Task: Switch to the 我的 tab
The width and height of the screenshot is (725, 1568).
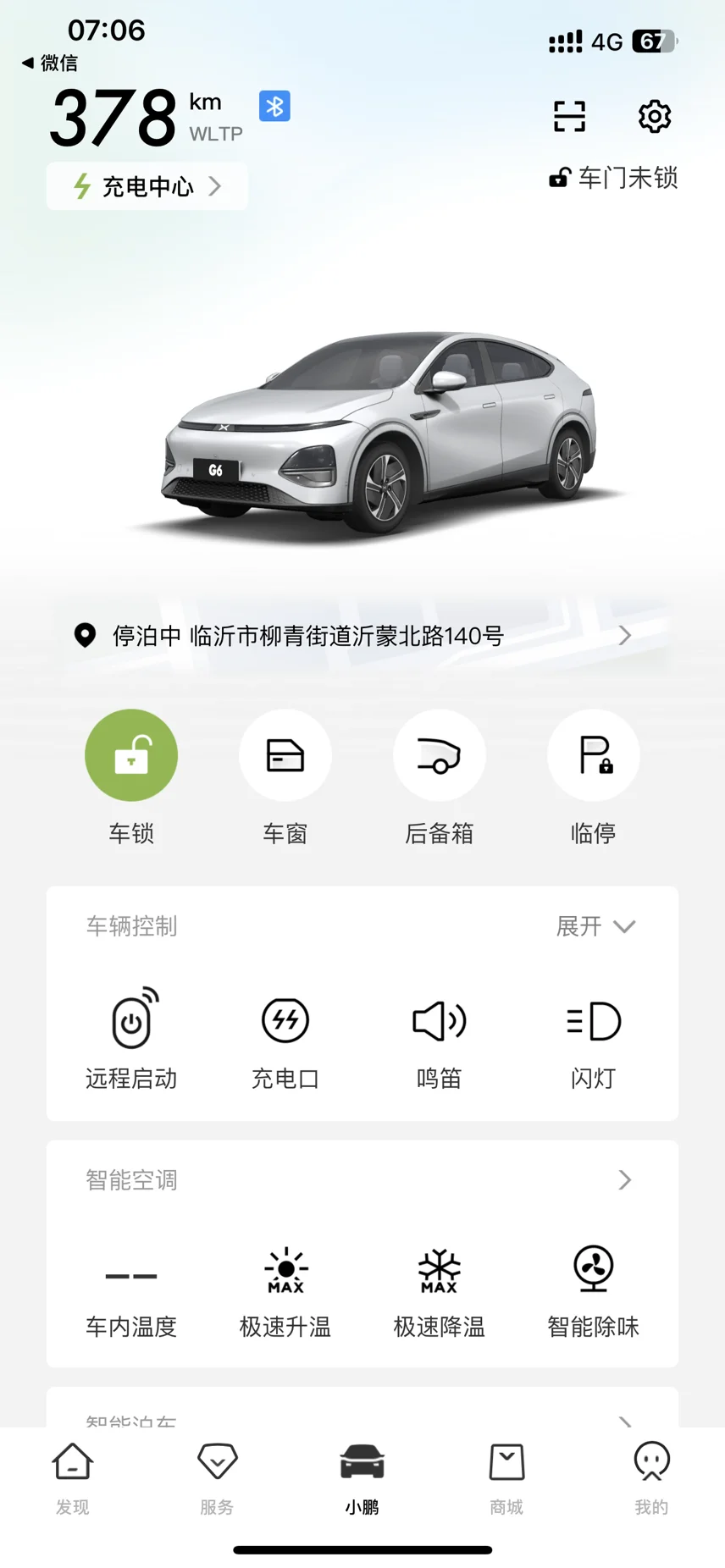Action: point(651,1477)
